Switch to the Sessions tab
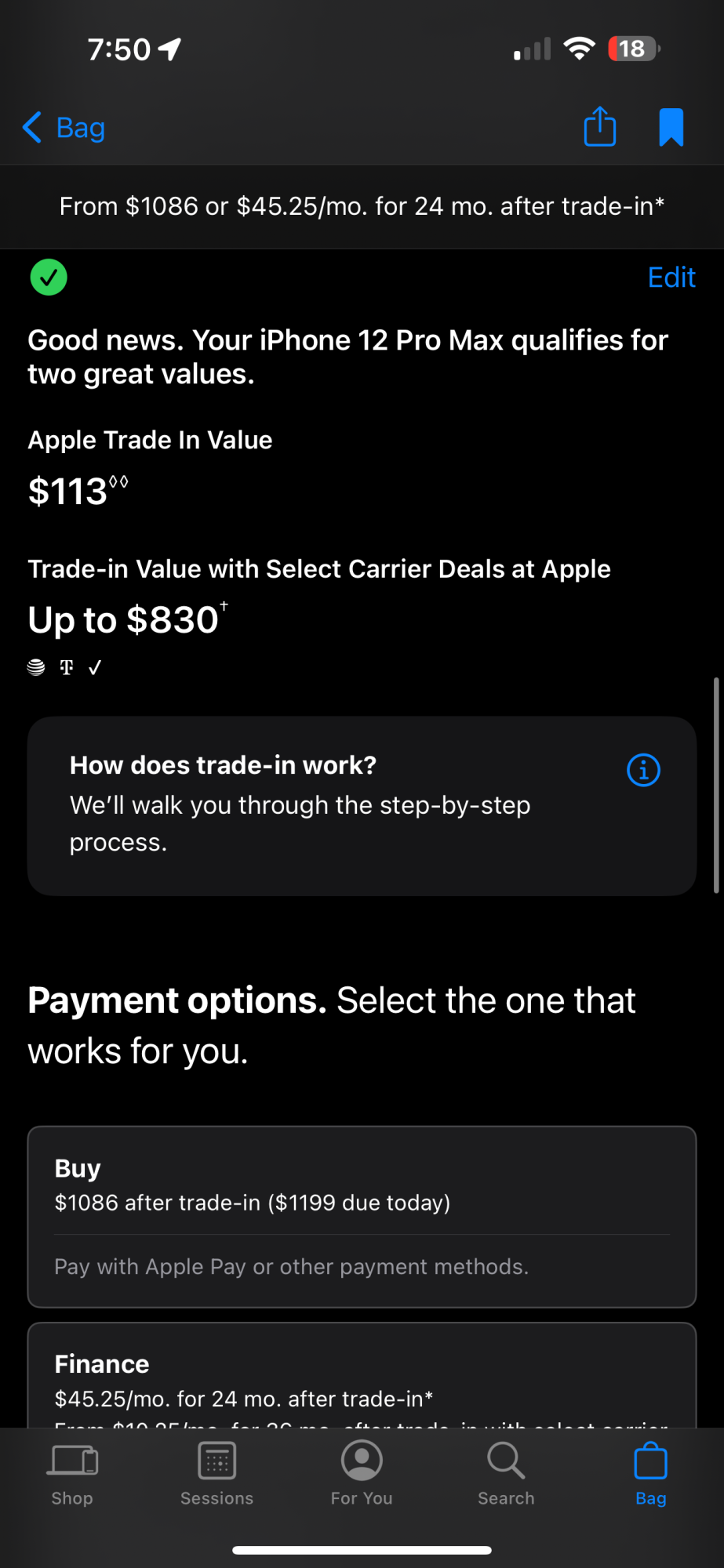Image resolution: width=724 pixels, height=1568 pixels. pos(217,1474)
